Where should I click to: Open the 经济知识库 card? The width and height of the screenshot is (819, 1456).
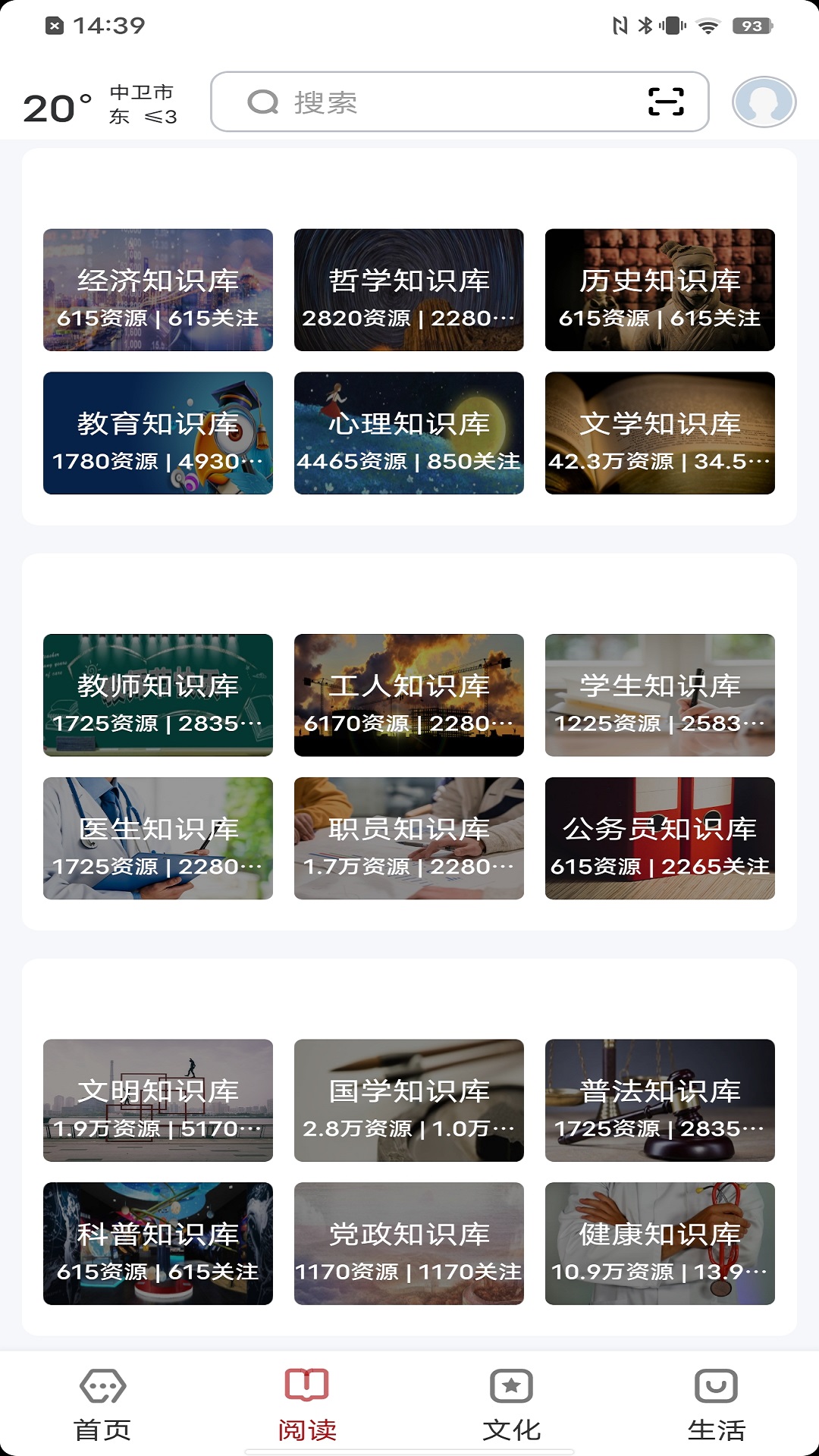[x=158, y=290]
